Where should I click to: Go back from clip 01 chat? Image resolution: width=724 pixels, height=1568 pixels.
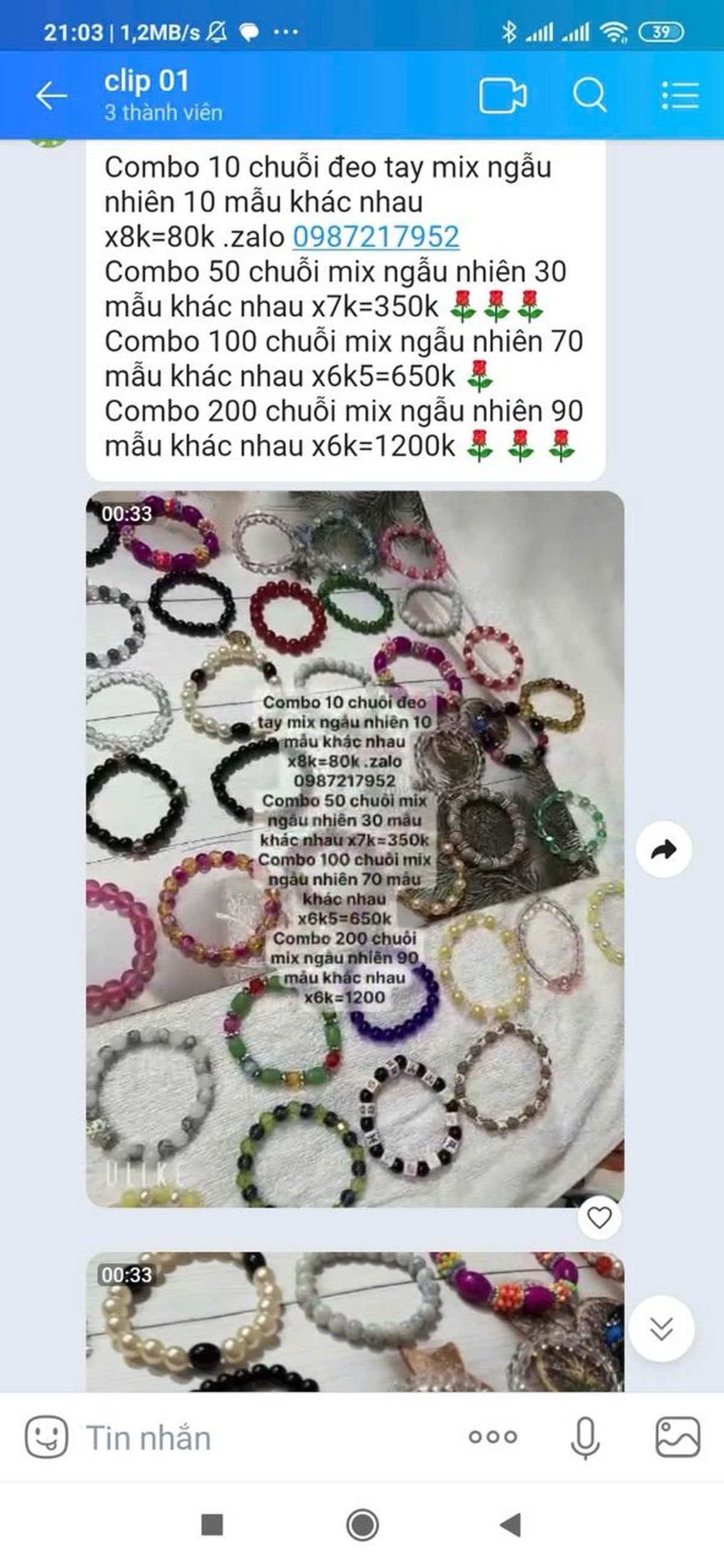51,96
